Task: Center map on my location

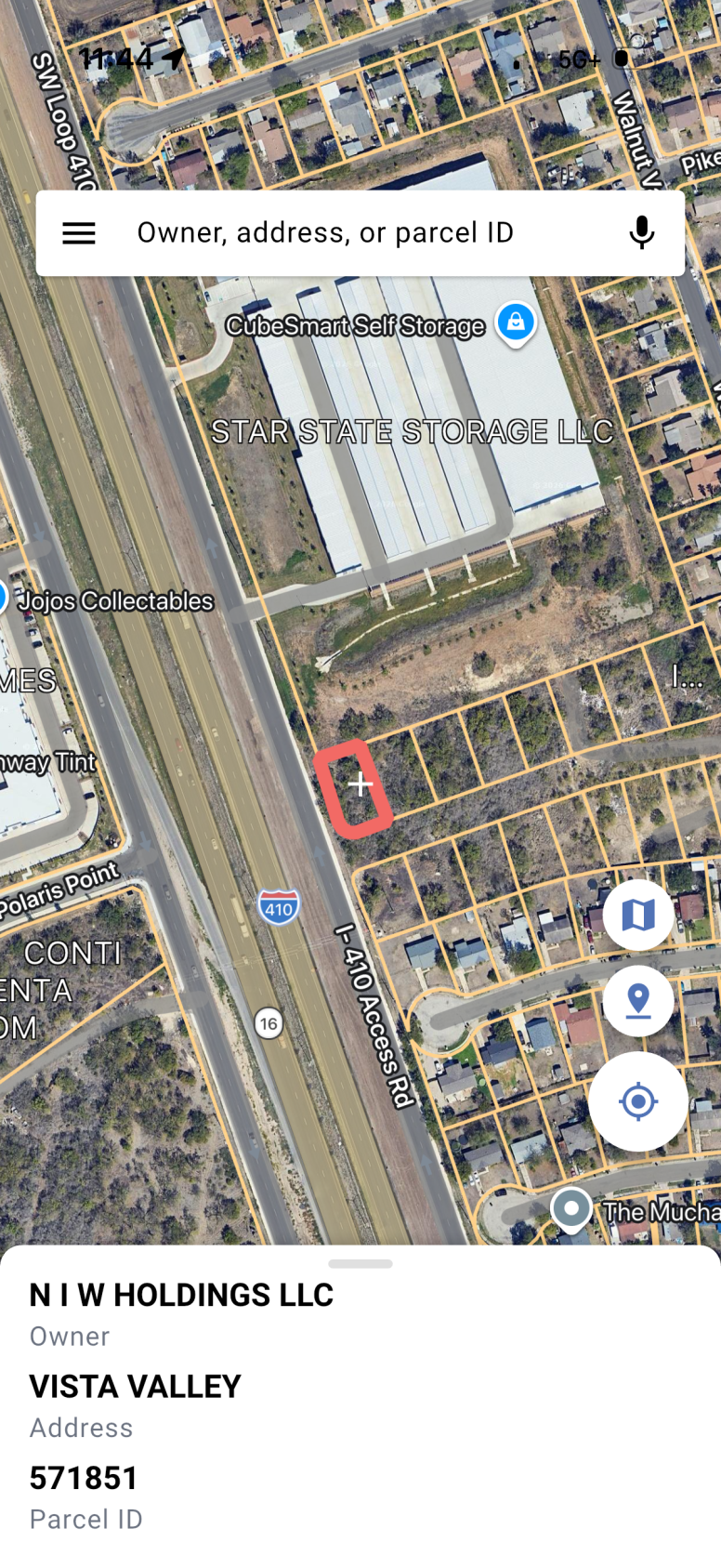Action: pos(638,1102)
